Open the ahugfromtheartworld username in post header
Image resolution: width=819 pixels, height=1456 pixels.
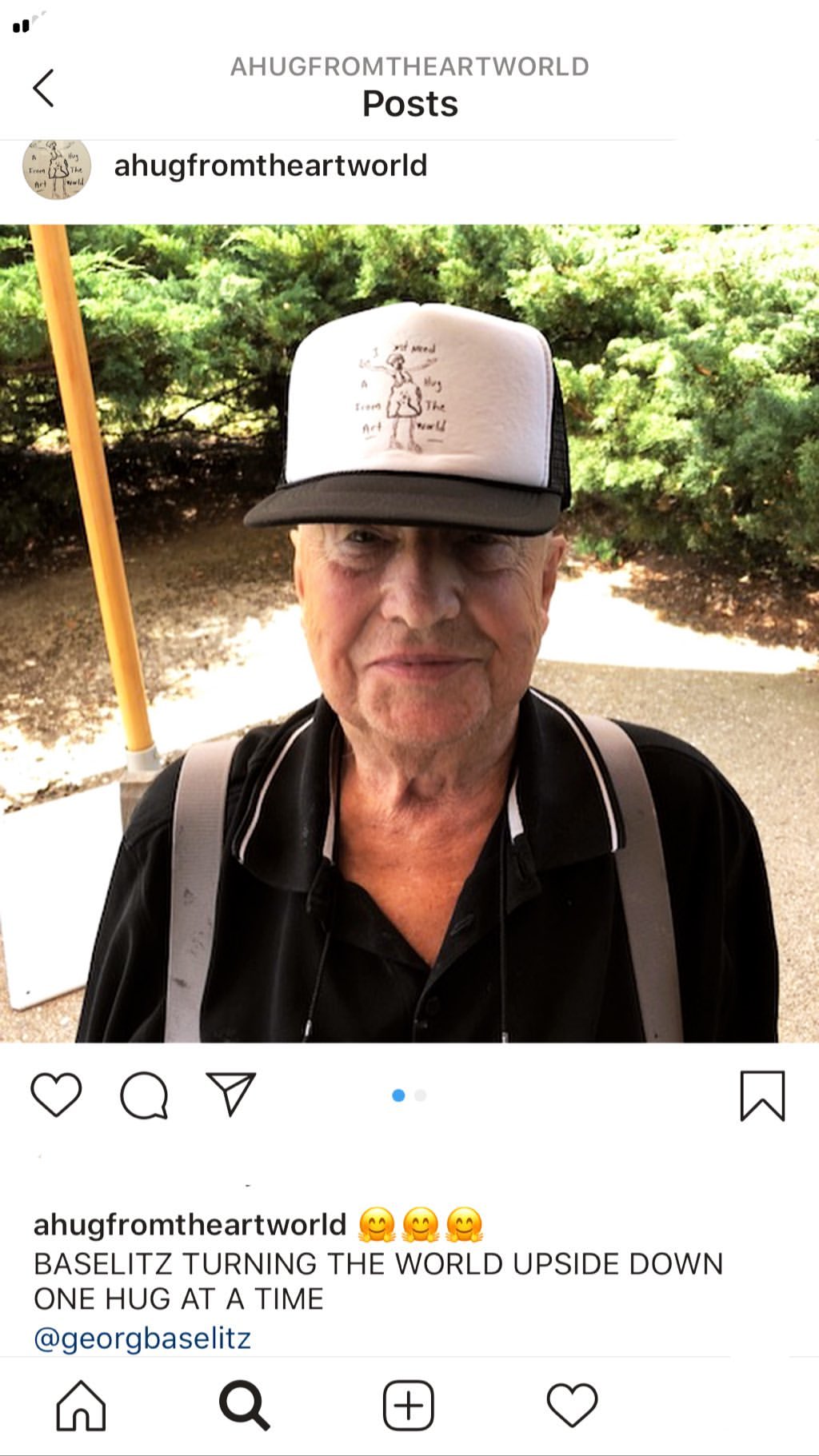coord(270,166)
